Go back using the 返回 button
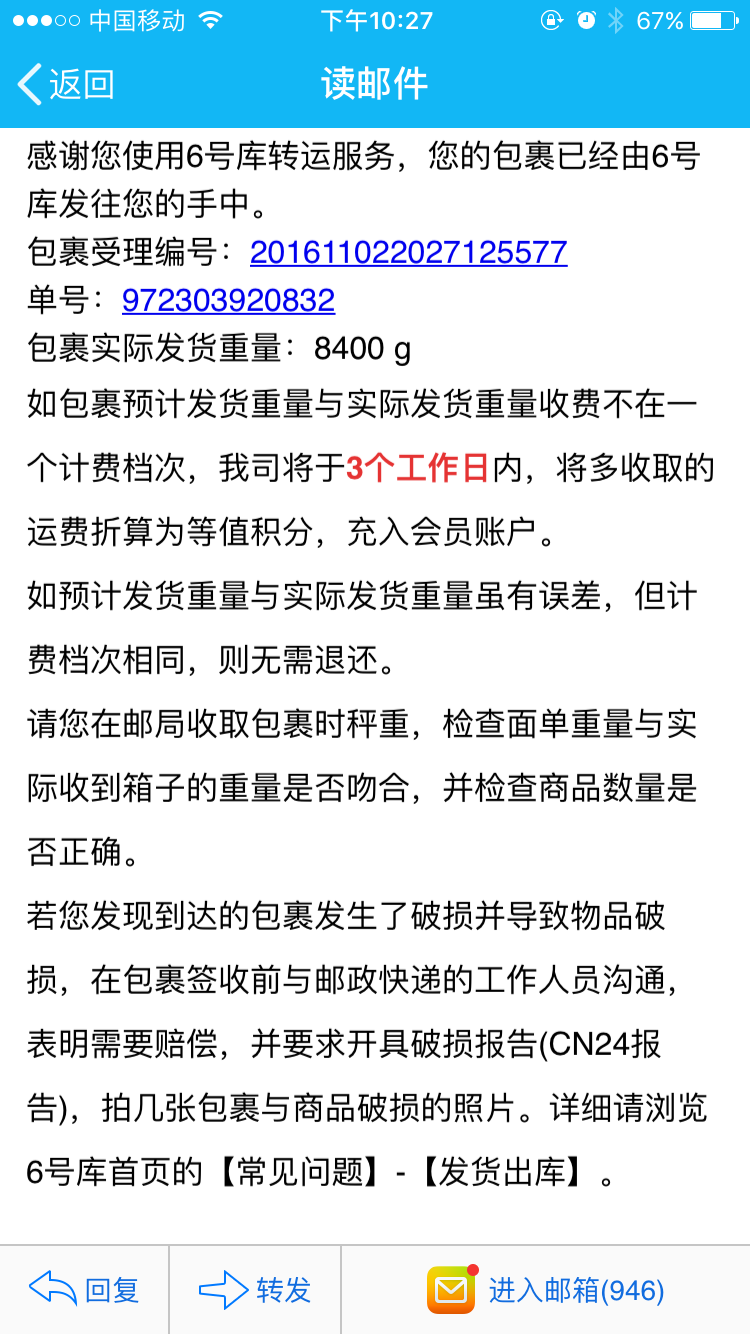 66,84
